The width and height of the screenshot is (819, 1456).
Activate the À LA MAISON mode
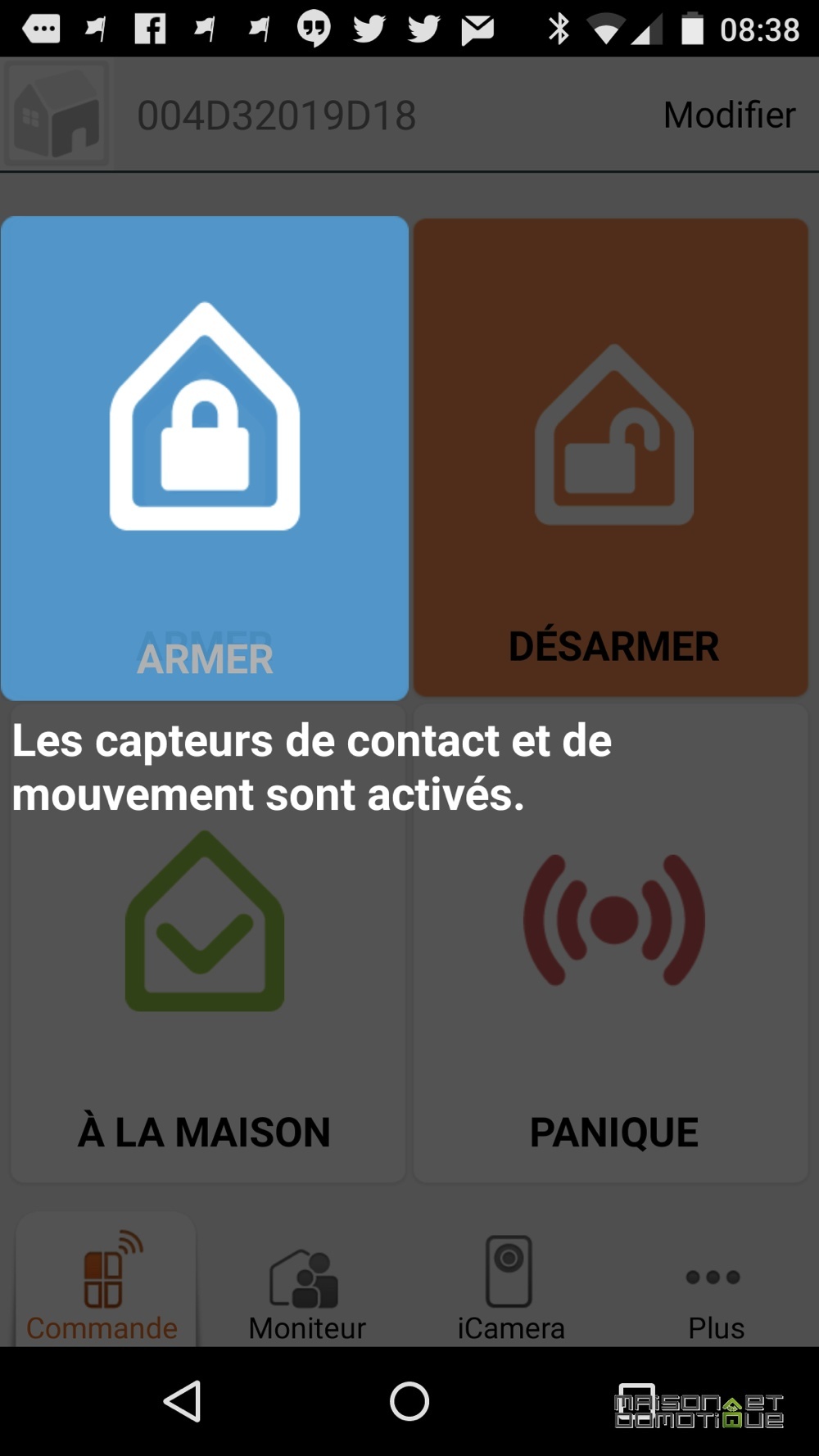[207, 942]
